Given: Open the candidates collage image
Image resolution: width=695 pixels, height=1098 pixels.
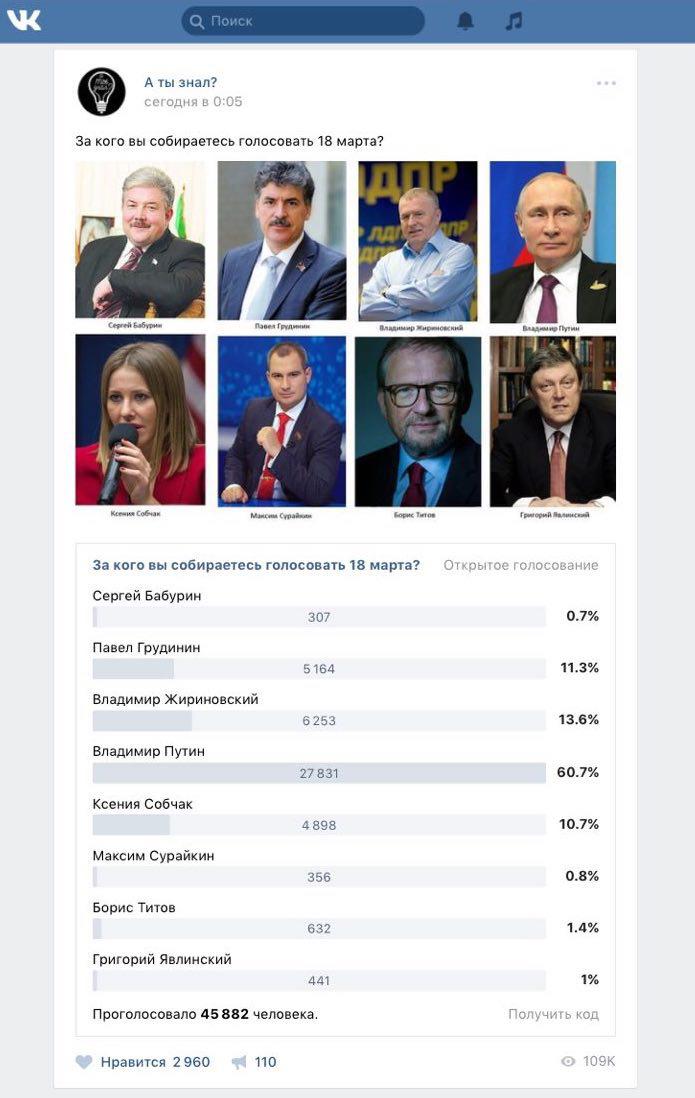Looking at the screenshot, I should coord(345,340).
